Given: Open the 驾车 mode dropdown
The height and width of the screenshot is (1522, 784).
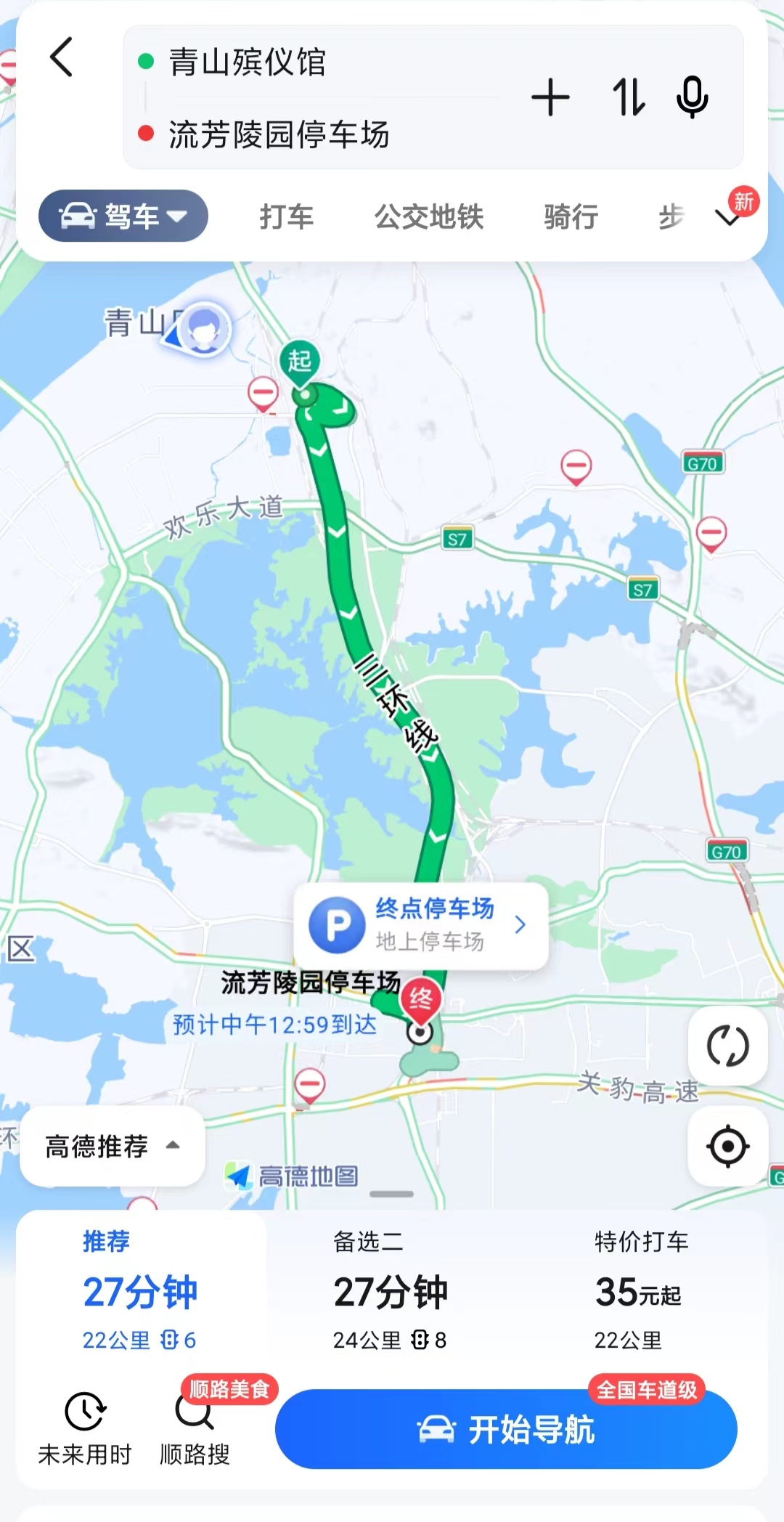Looking at the screenshot, I should [123, 216].
